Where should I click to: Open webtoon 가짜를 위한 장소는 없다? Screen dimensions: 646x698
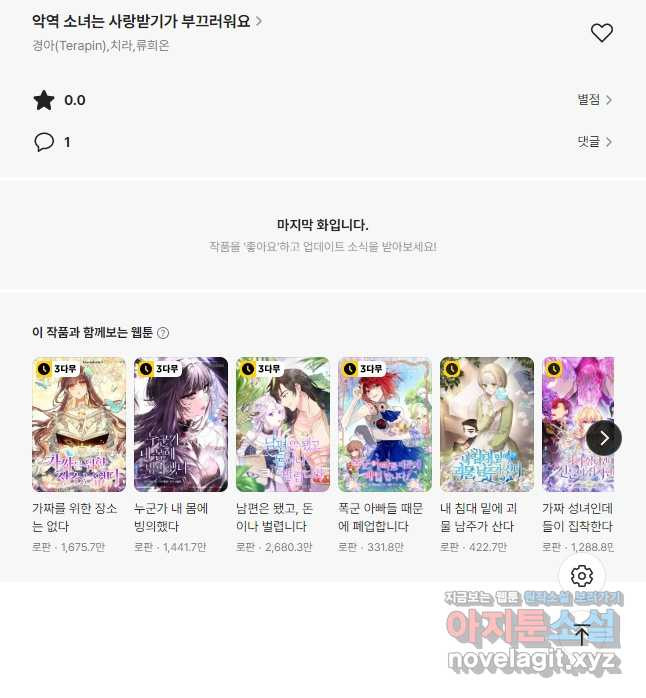pos(79,424)
